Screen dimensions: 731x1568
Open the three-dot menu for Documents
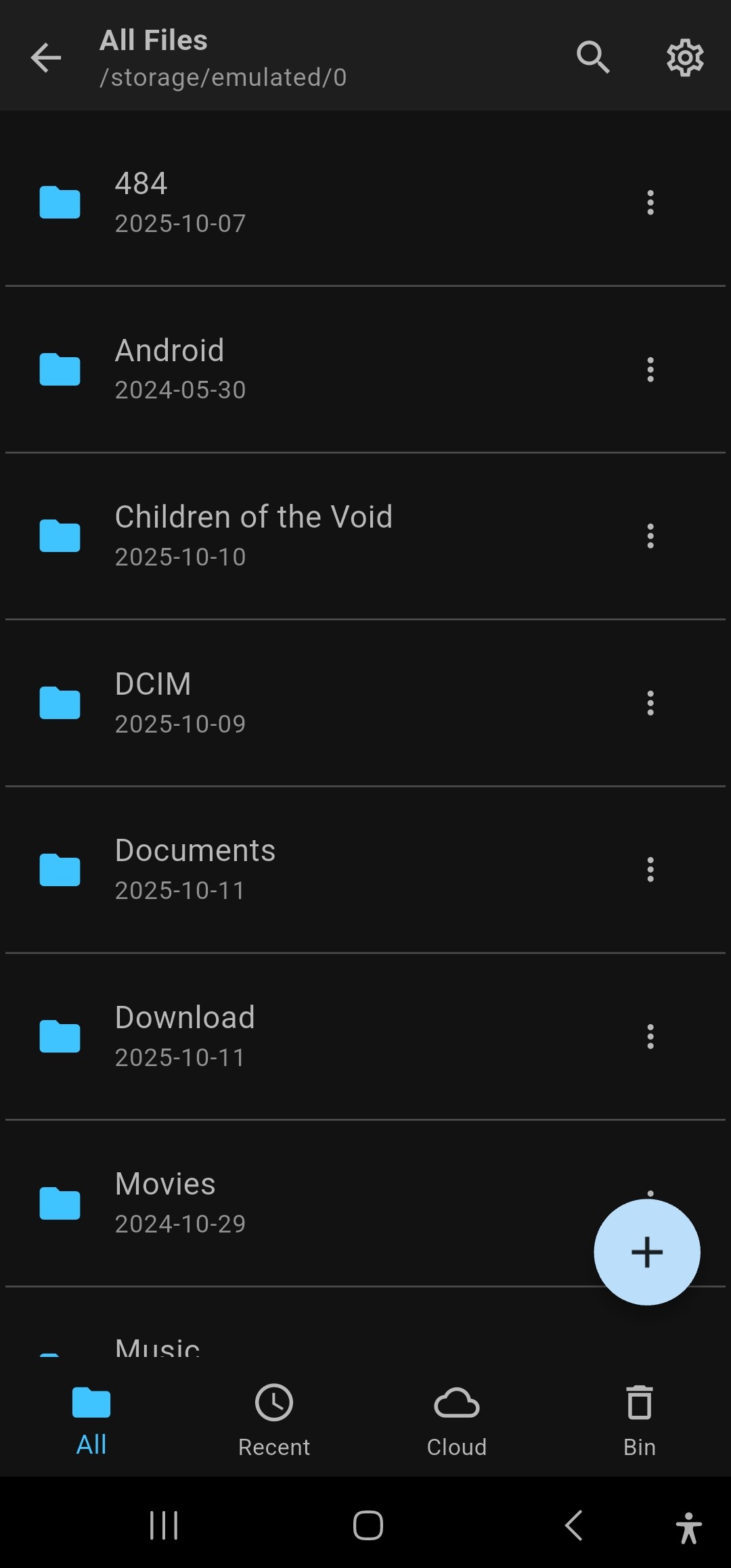(649, 870)
